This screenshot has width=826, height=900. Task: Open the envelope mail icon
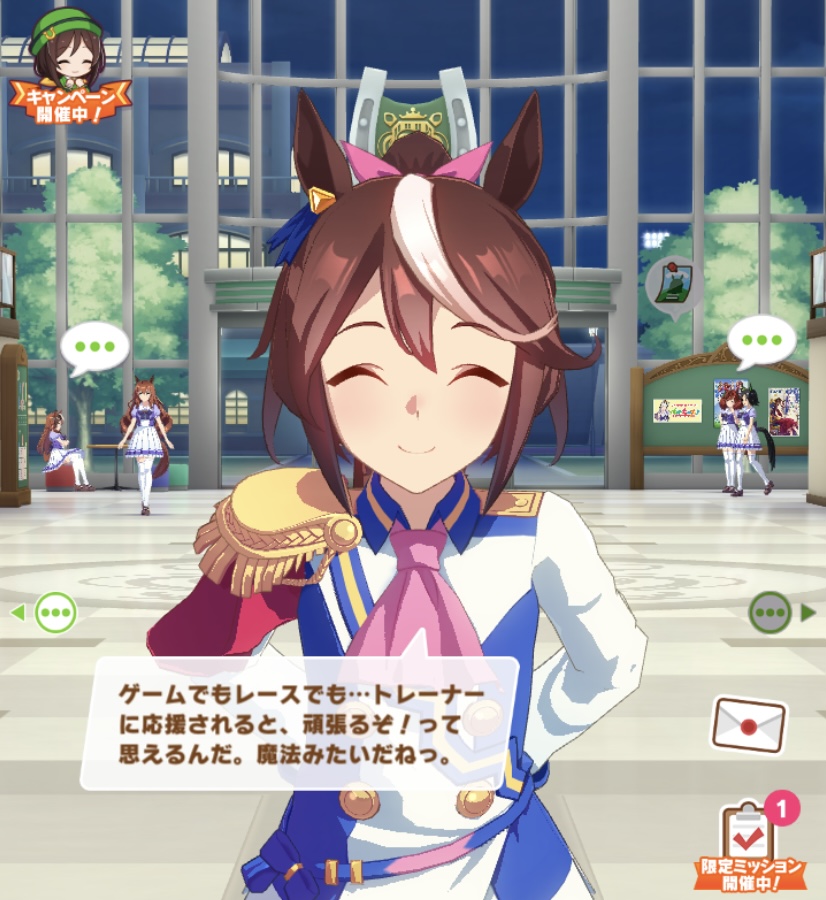click(x=748, y=724)
